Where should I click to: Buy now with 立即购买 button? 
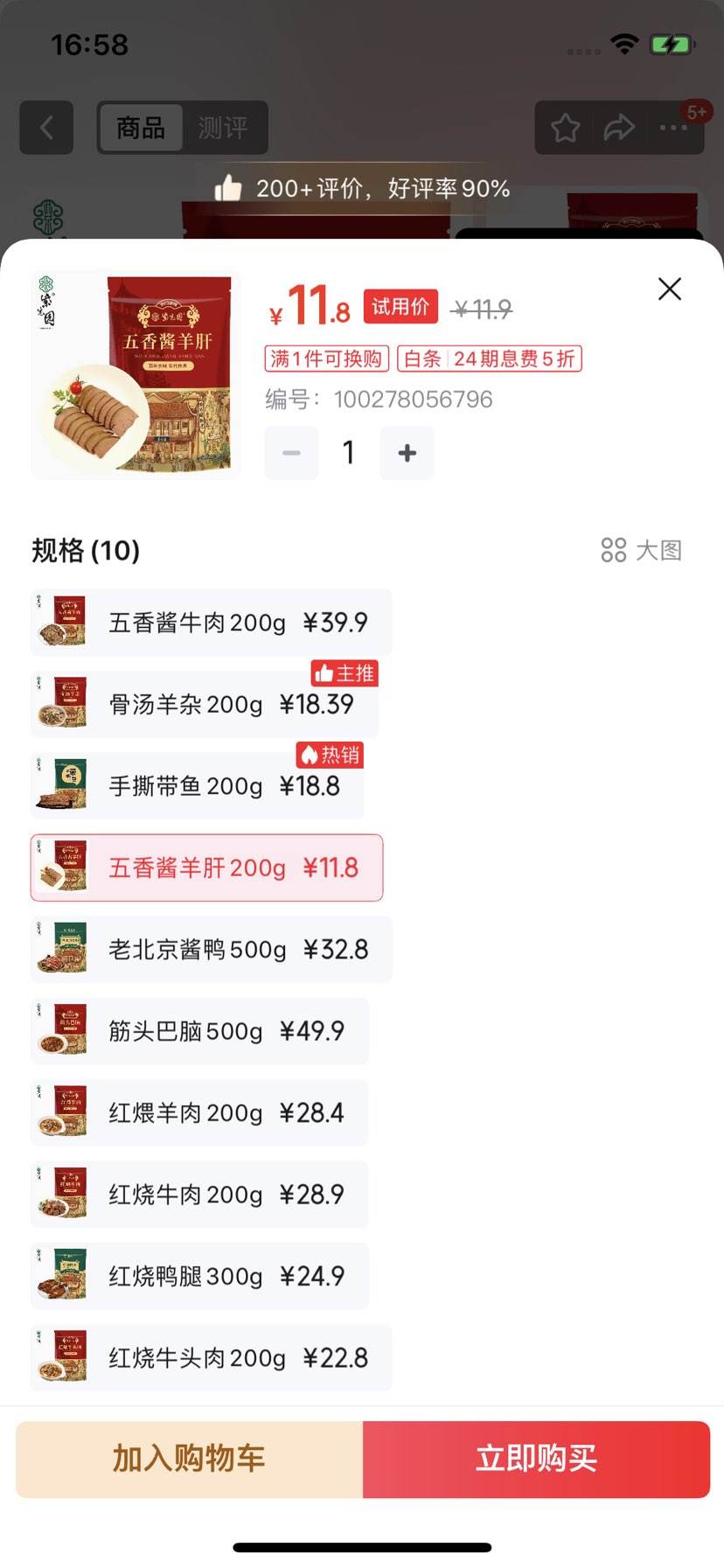536,1459
